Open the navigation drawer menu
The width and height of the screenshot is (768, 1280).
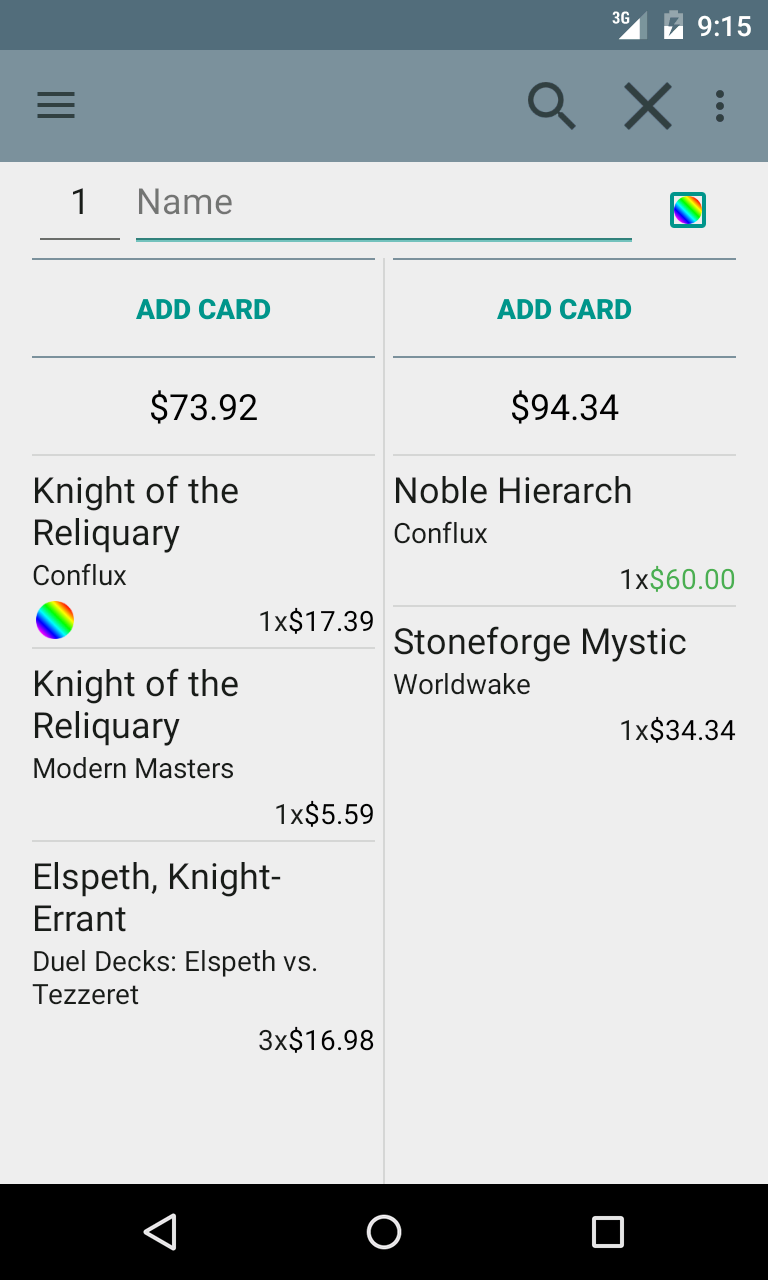coord(56,105)
